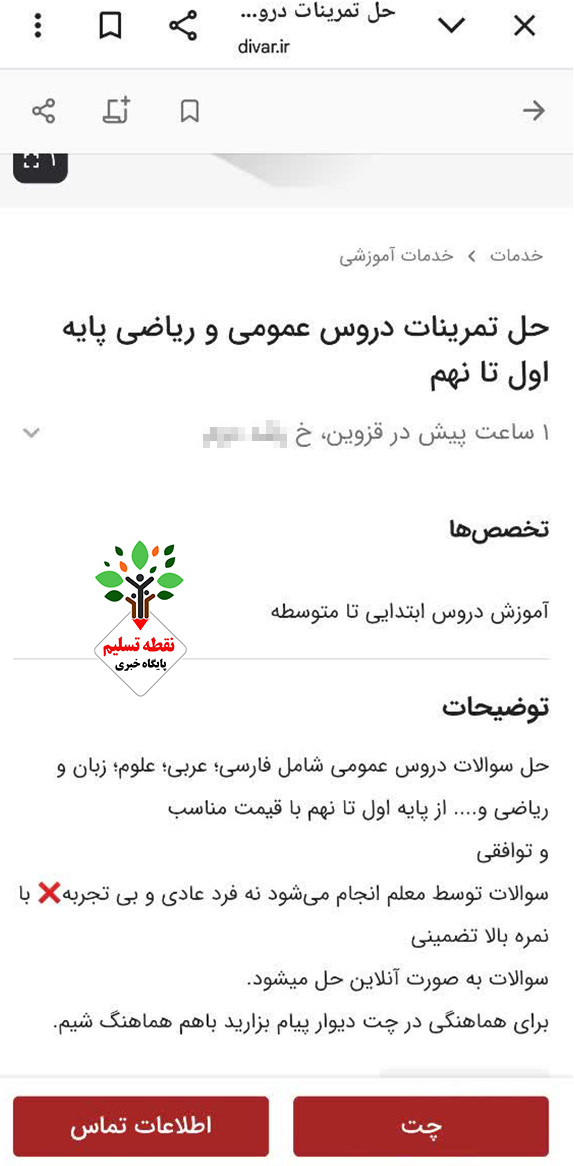Expand the page info chevron beside the title
Viewport: 574px width, 1166px height.
coord(451,27)
